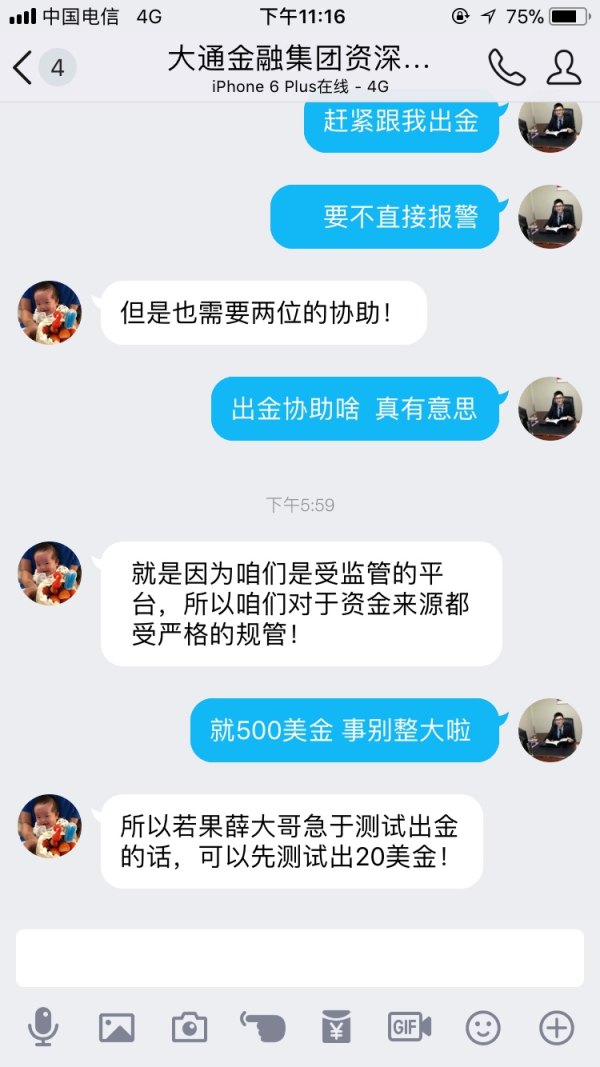Image resolution: width=600 pixels, height=1067 pixels.
Task: Open my avatar beside 要不直接报警 message
Action: click(x=550, y=216)
